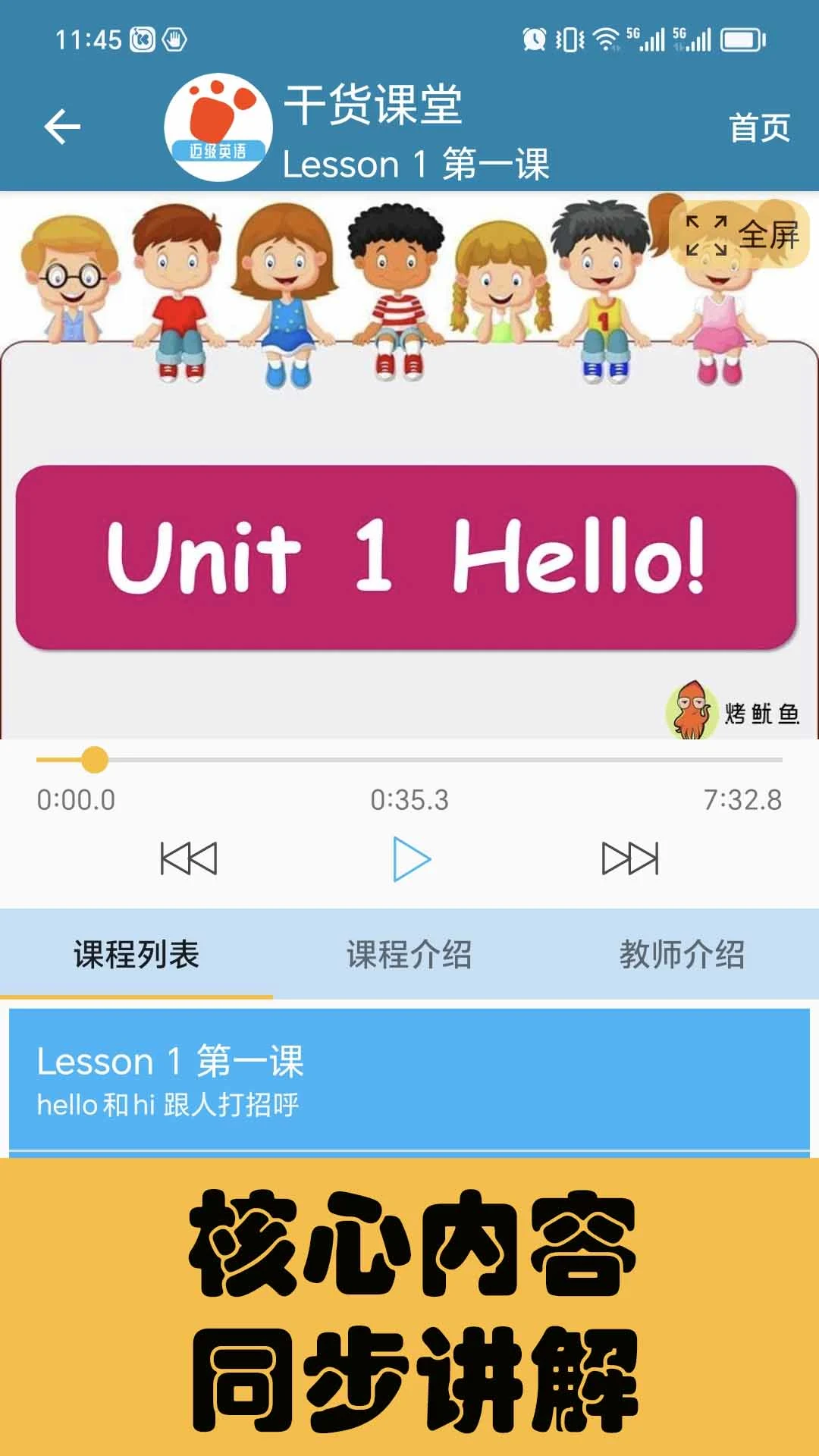
Task: Switch to the 课程介绍 tab
Action: click(409, 954)
